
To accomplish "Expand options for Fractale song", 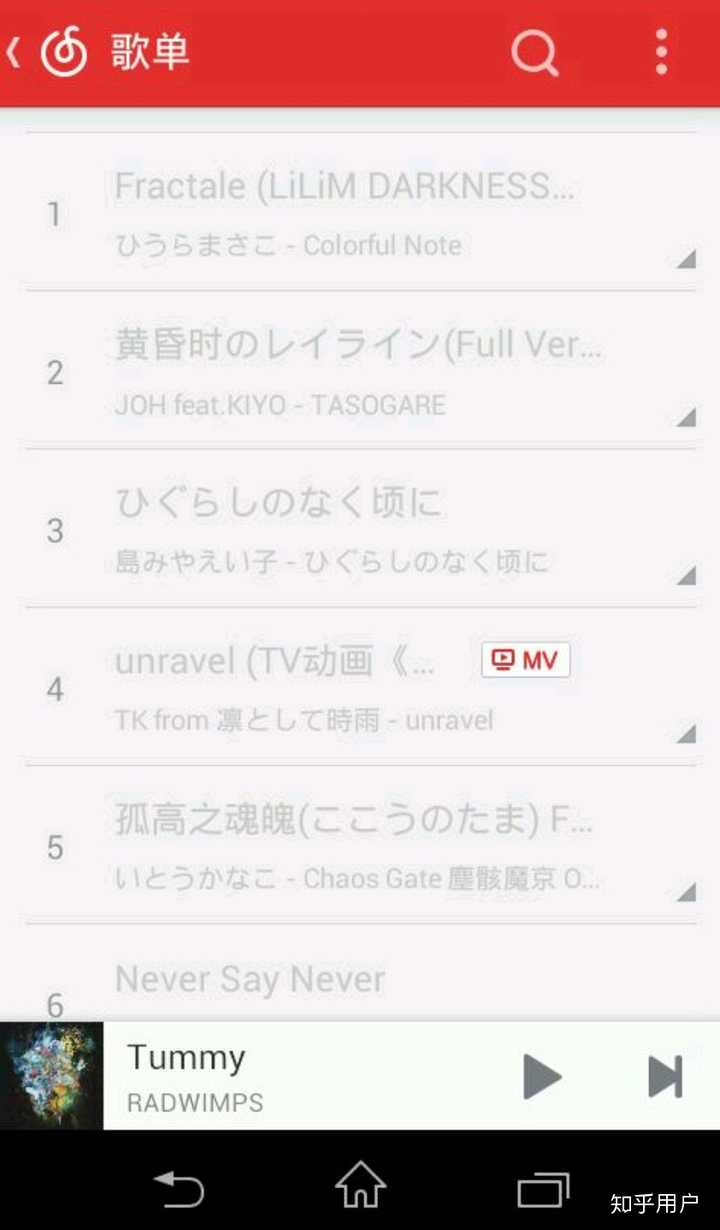I will [686, 259].
